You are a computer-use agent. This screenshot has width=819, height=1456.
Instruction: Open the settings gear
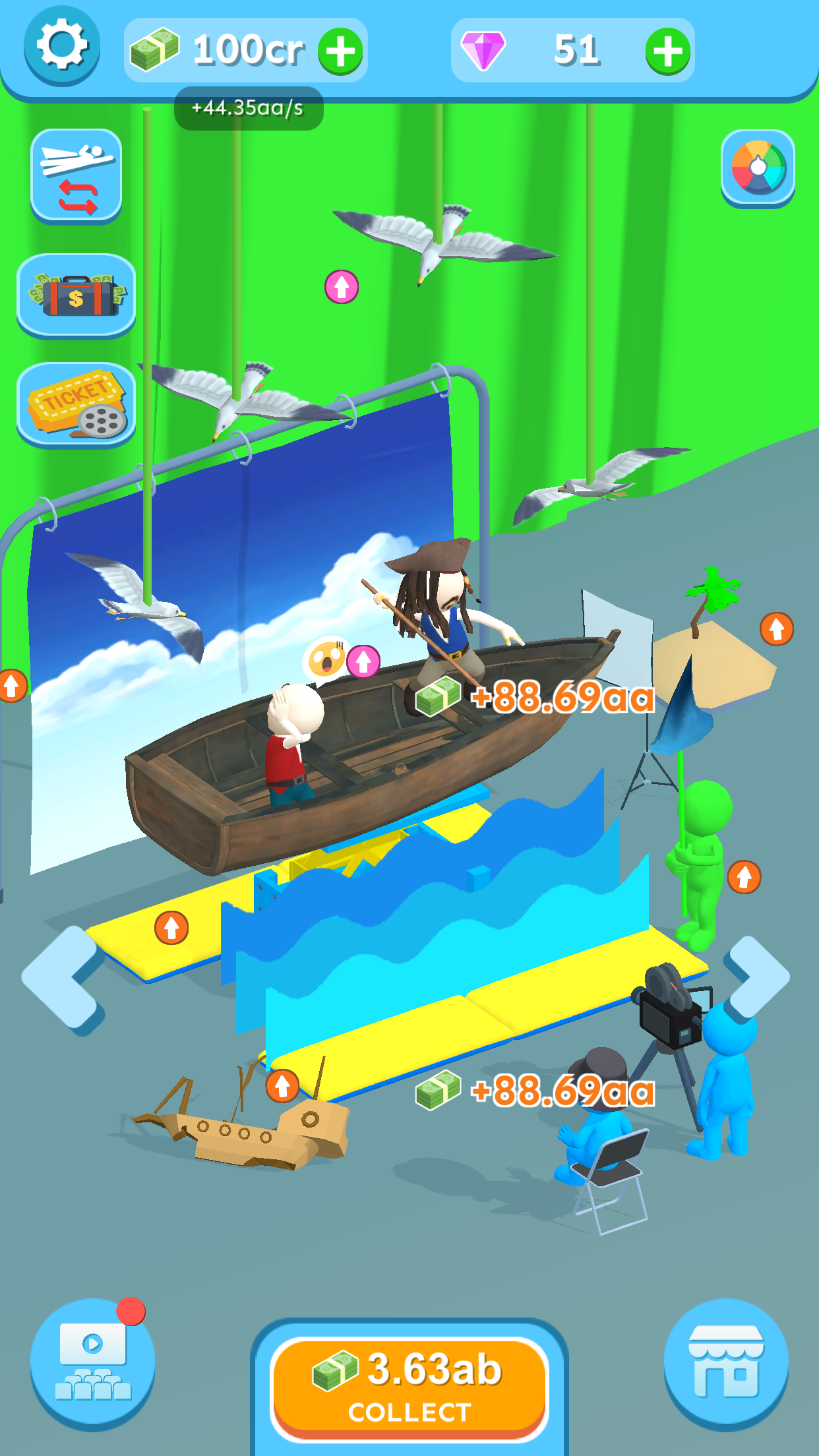tap(62, 45)
